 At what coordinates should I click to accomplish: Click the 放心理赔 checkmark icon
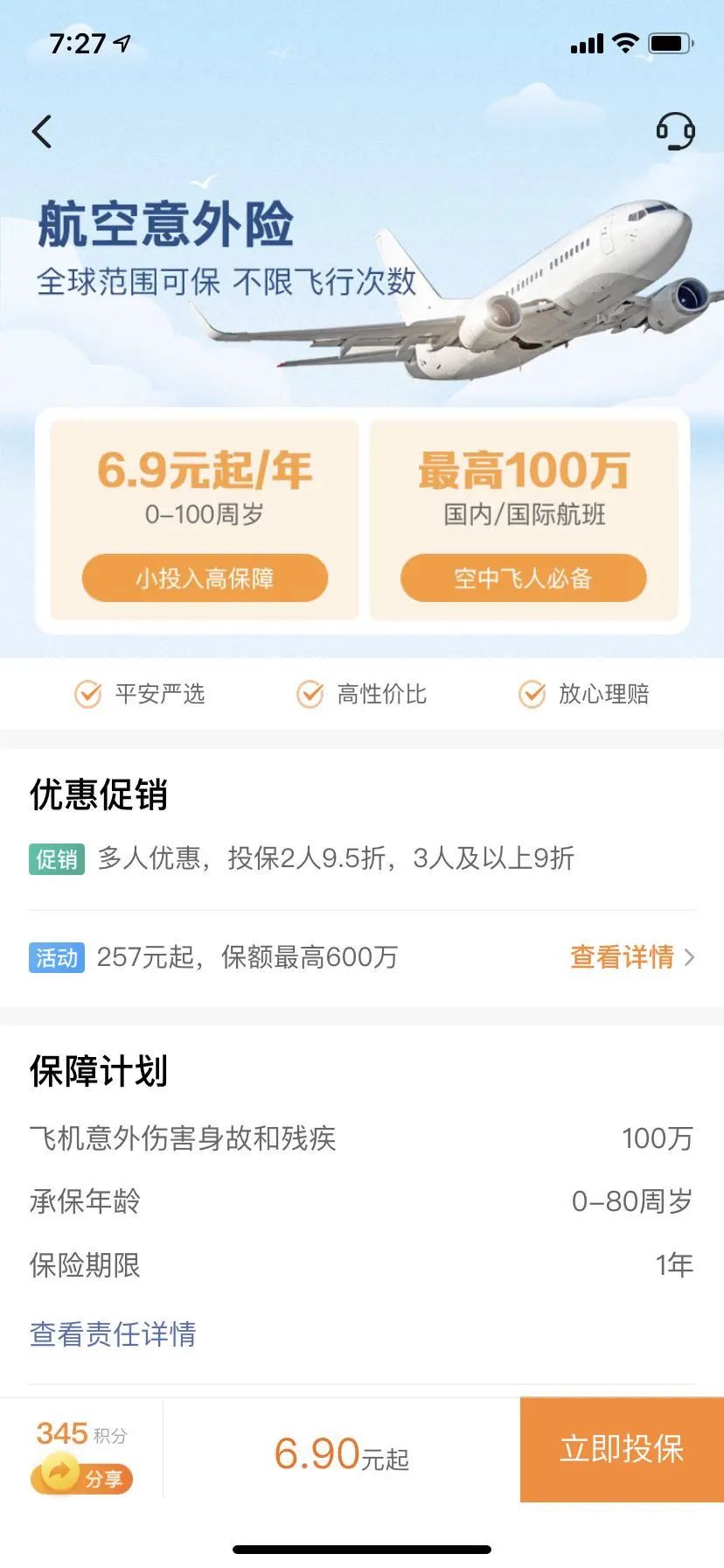533,695
